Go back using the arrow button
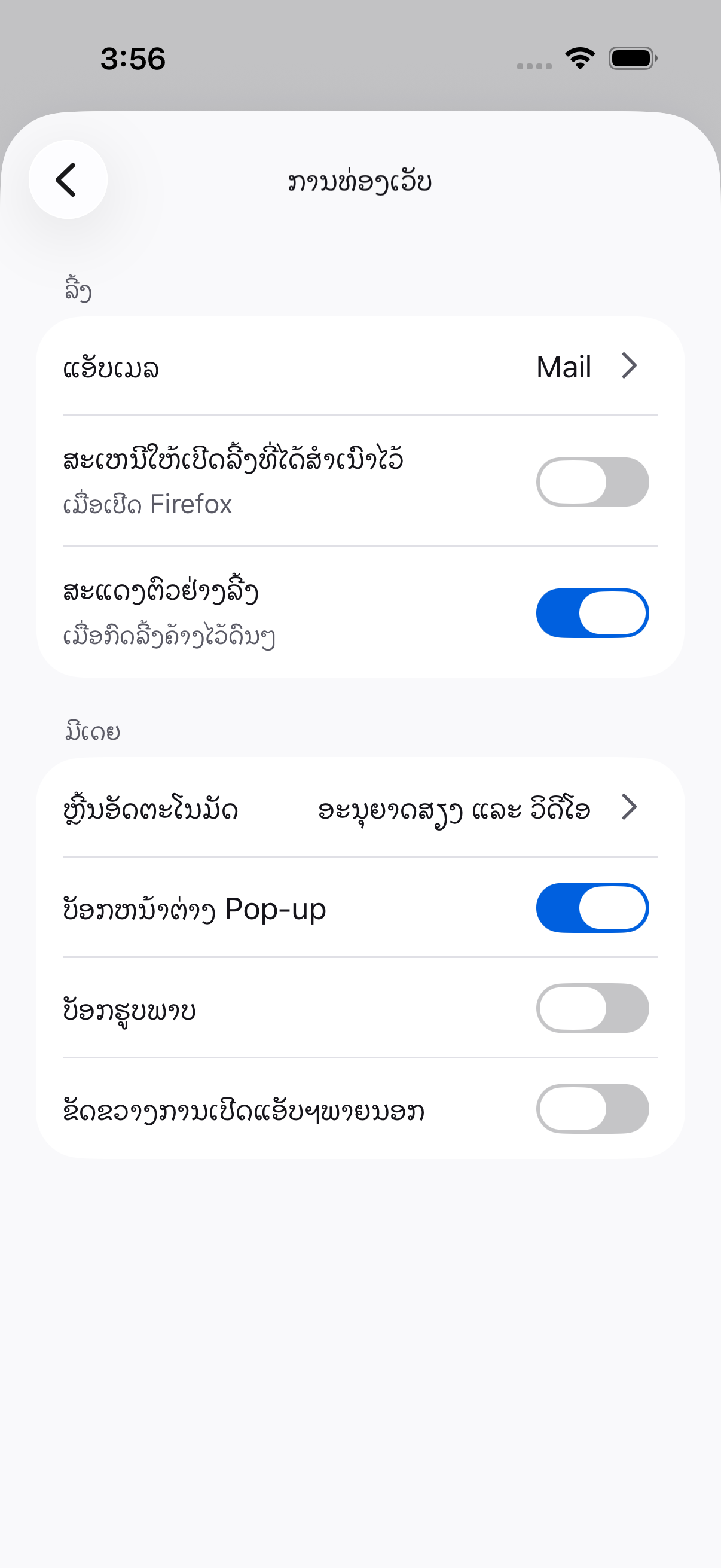 coord(68,179)
